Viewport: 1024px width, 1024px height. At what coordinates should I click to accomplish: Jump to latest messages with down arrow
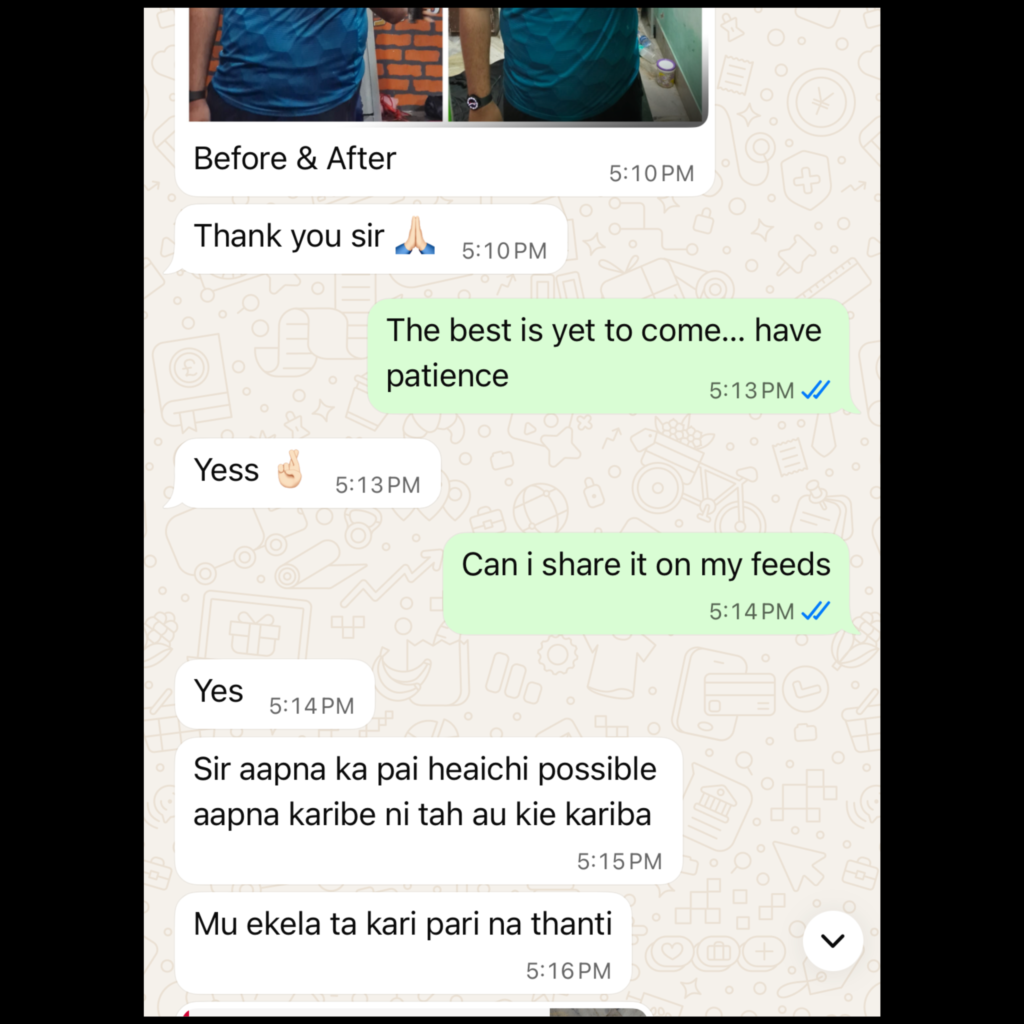click(x=833, y=940)
